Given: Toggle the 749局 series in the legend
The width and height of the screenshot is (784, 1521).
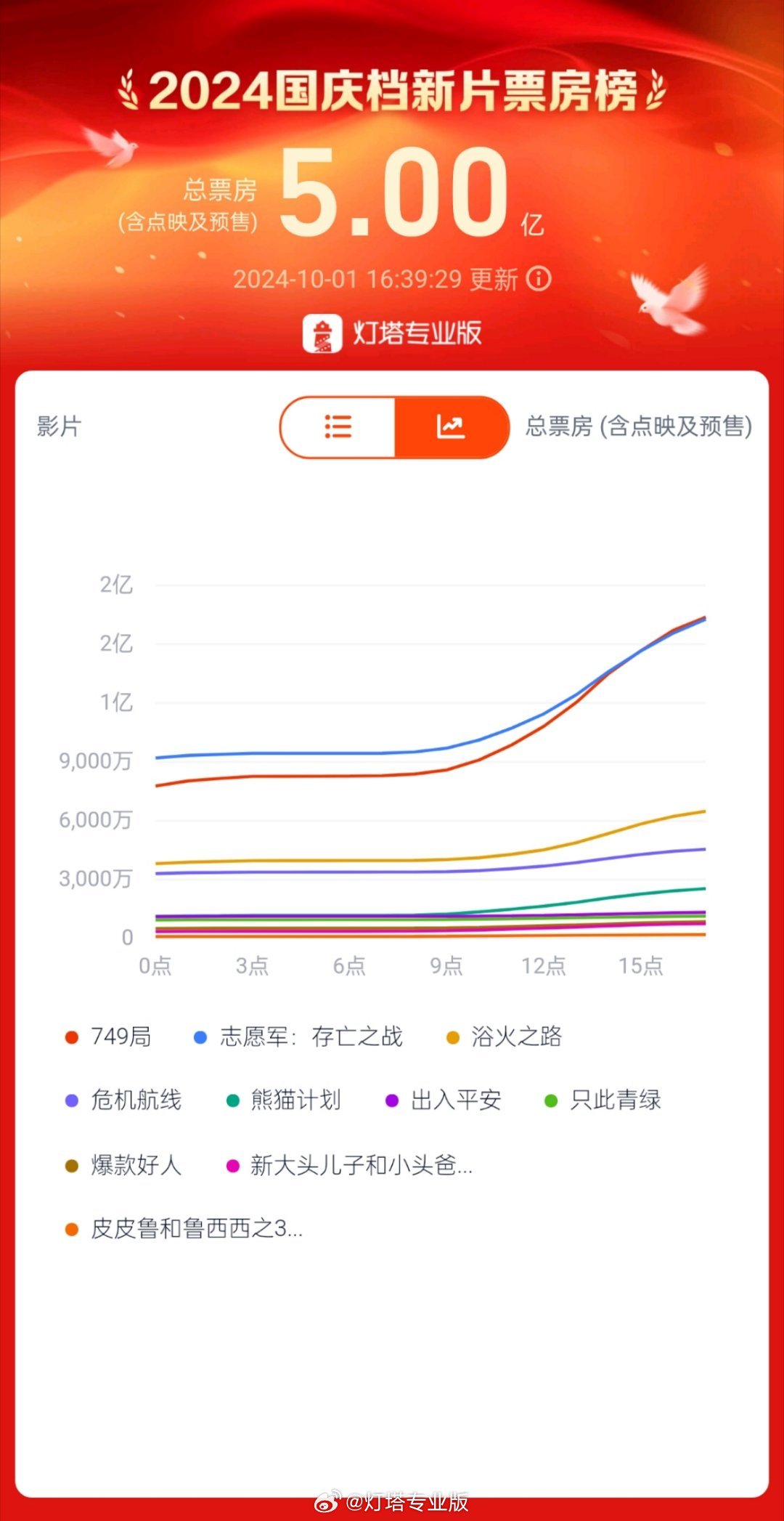Looking at the screenshot, I should (x=109, y=1037).
